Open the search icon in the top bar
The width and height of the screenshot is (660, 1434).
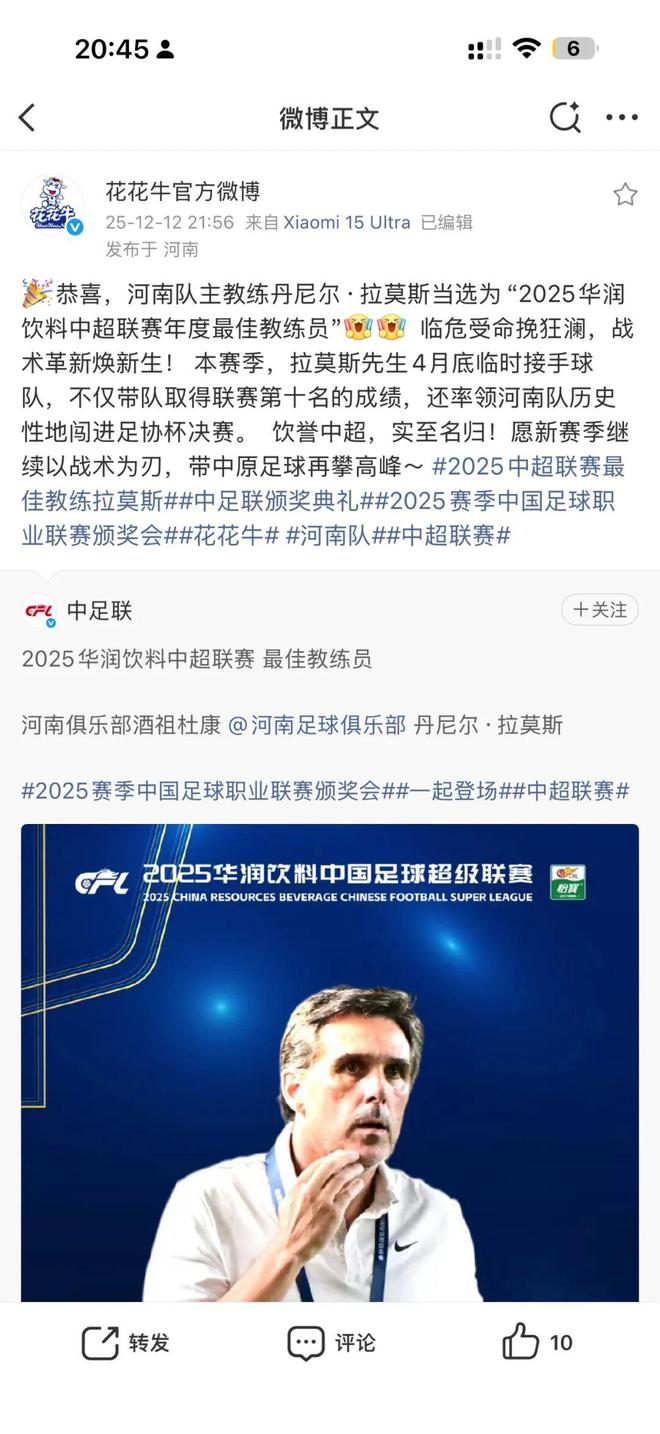(x=565, y=118)
